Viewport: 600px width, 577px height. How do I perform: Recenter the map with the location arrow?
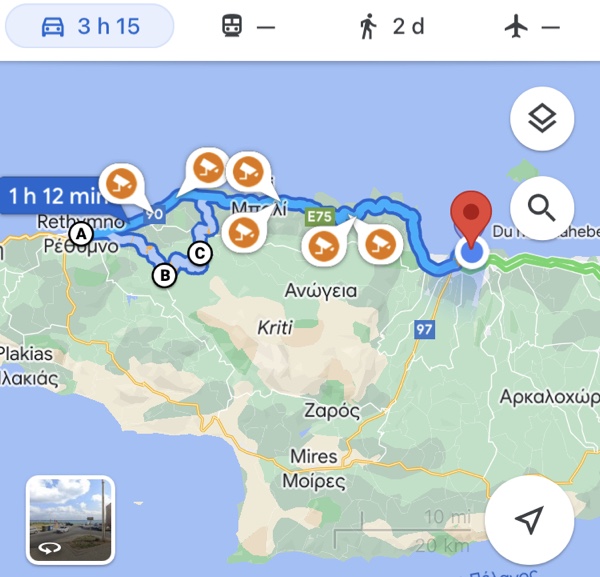pyautogui.click(x=529, y=519)
